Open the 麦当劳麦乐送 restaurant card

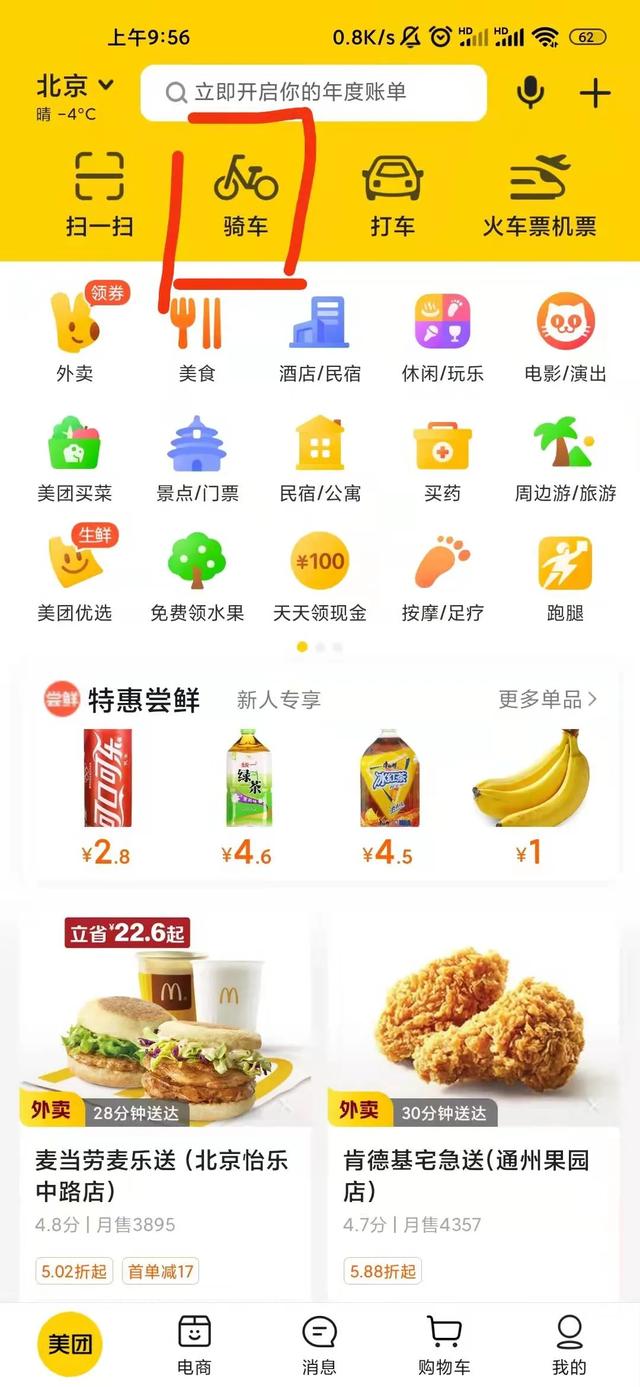165,1100
